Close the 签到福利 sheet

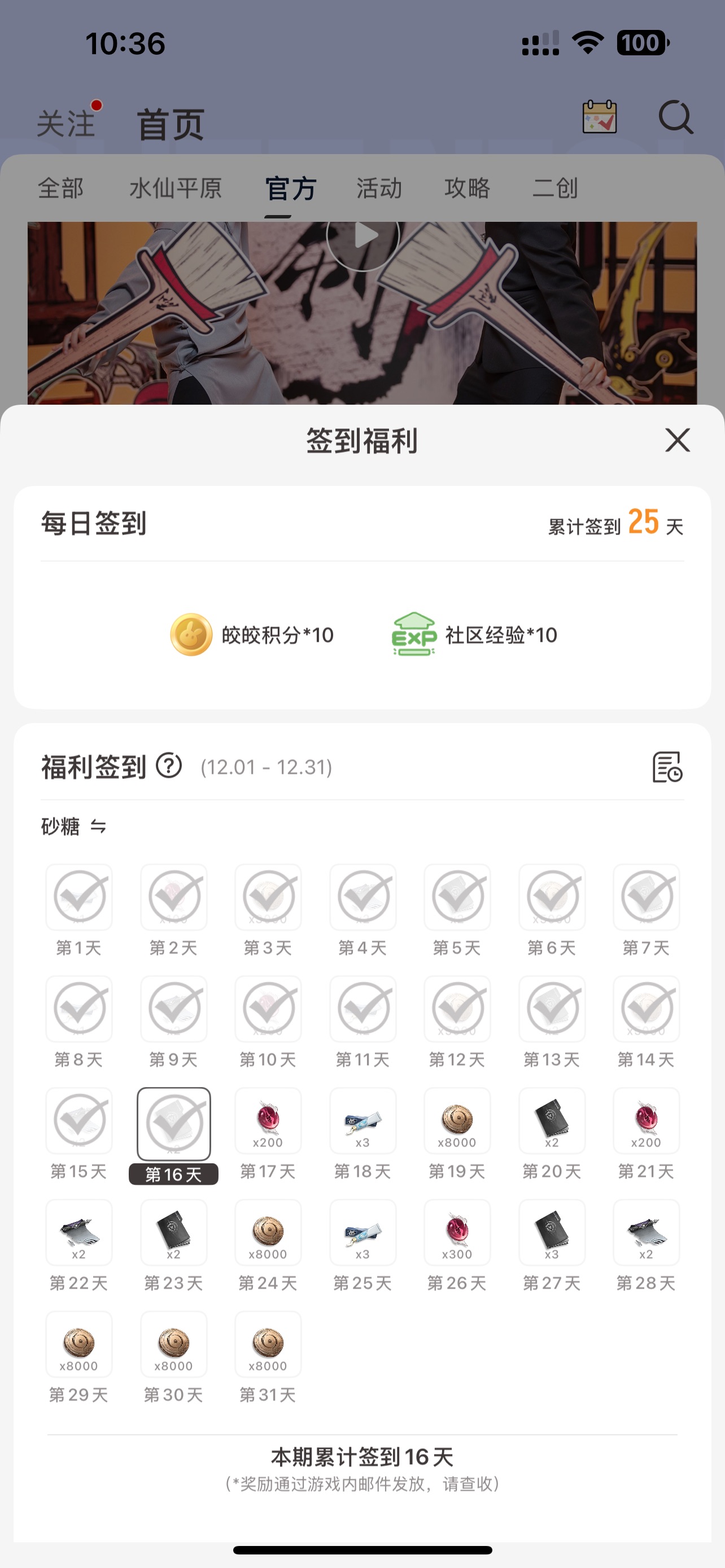pyautogui.click(x=677, y=440)
